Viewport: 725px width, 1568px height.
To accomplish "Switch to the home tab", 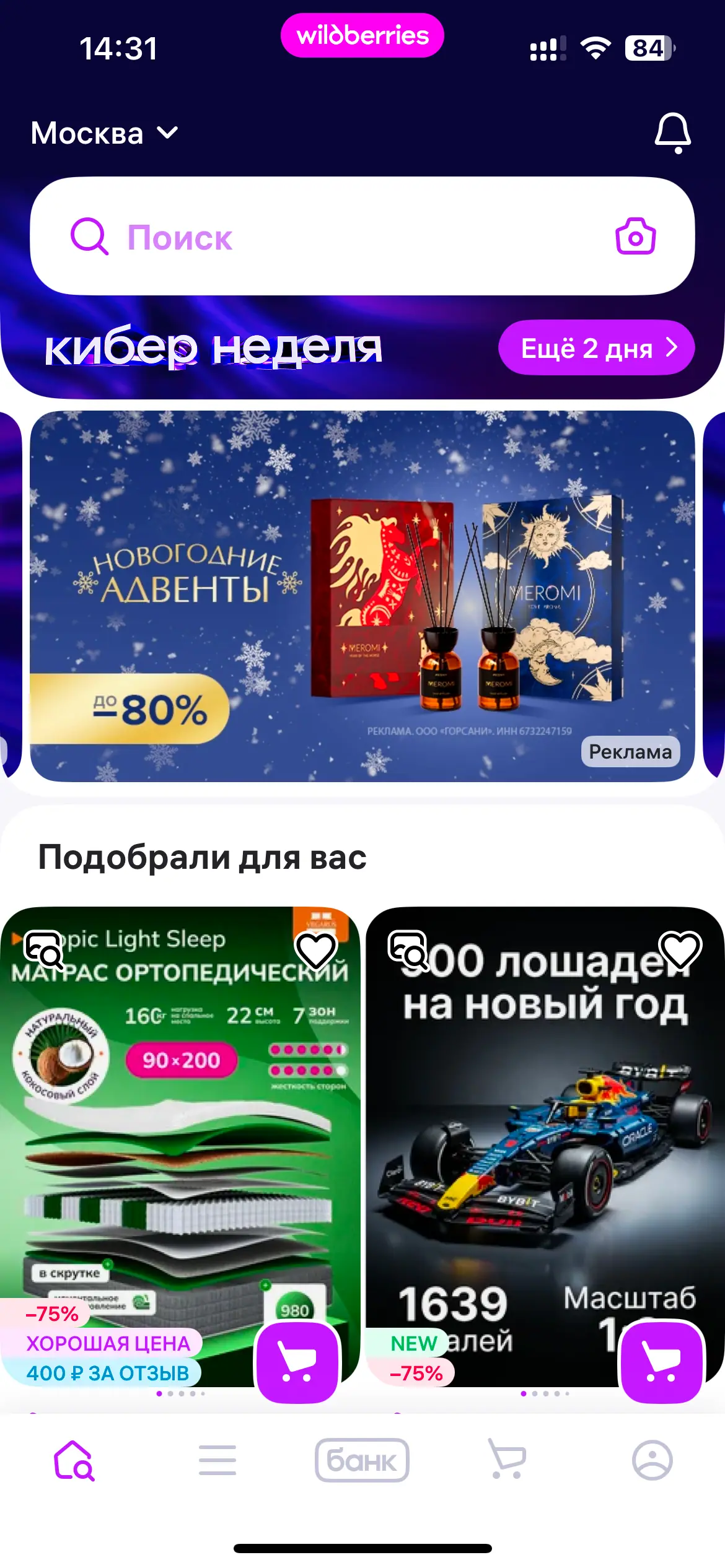I will 74,1460.
